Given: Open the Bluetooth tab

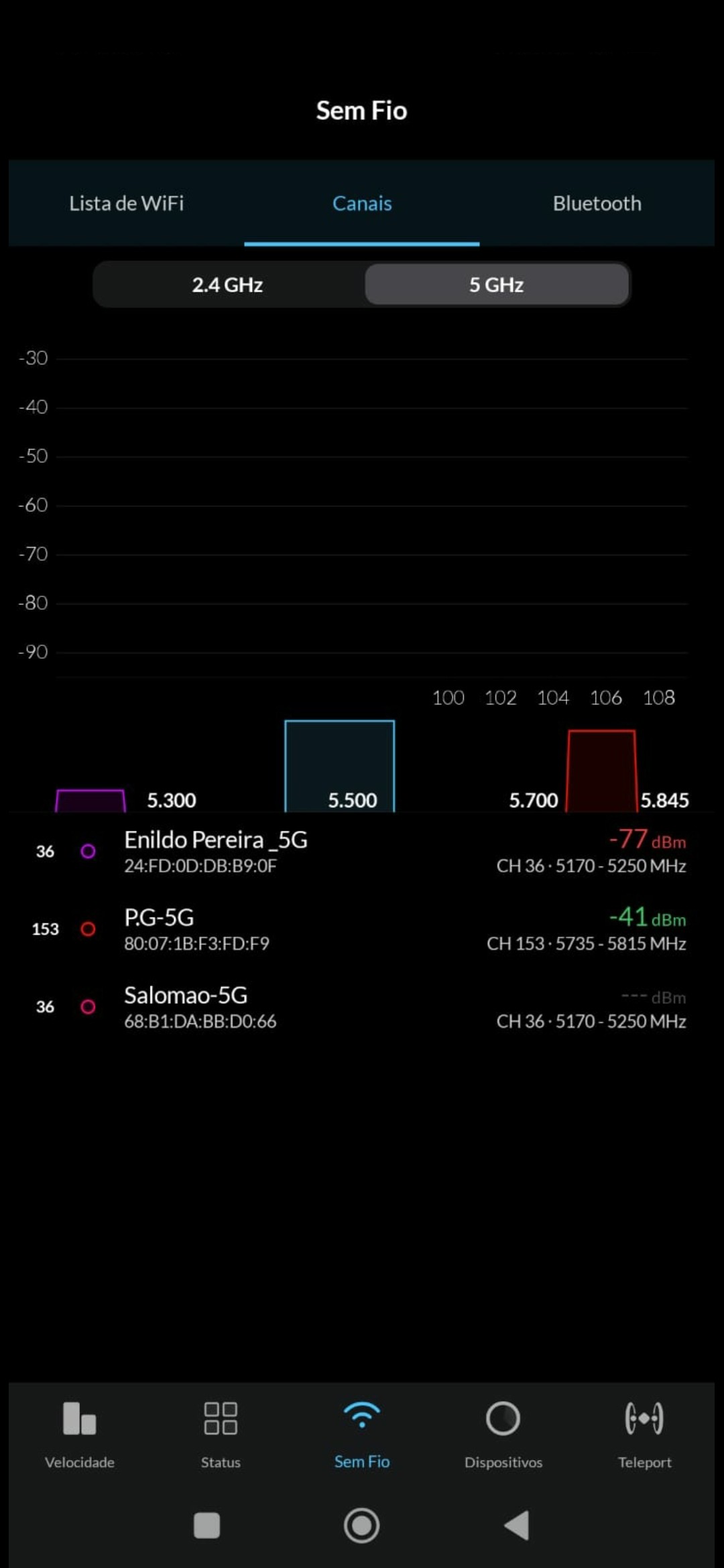Looking at the screenshot, I should point(597,203).
